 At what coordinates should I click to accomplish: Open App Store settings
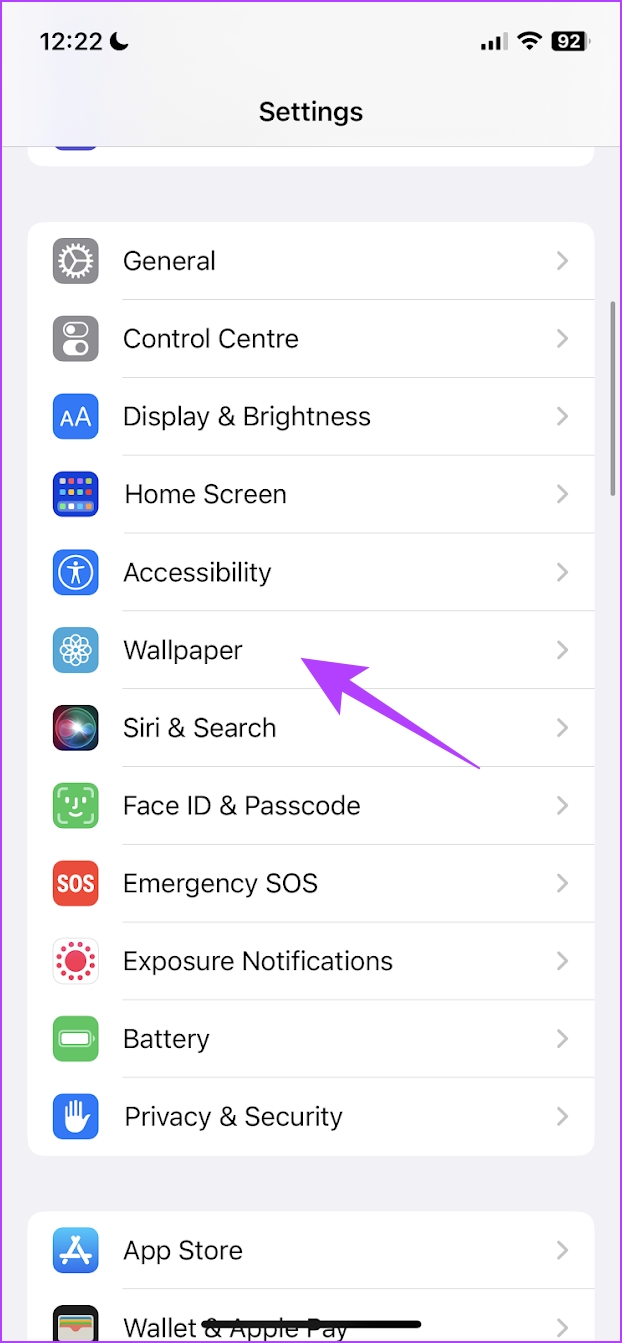tap(310, 1251)
